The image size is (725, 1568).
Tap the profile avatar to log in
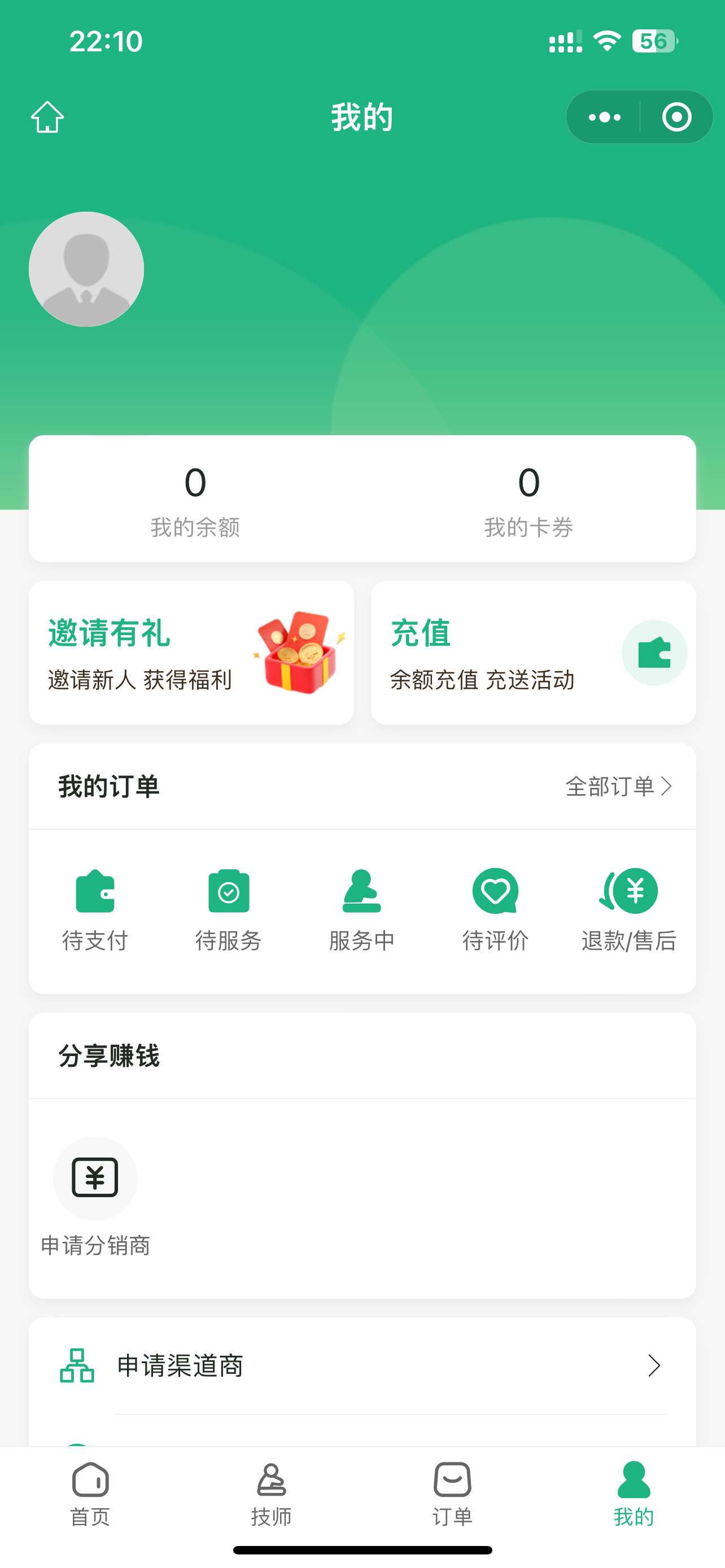(x=86, y=269)
